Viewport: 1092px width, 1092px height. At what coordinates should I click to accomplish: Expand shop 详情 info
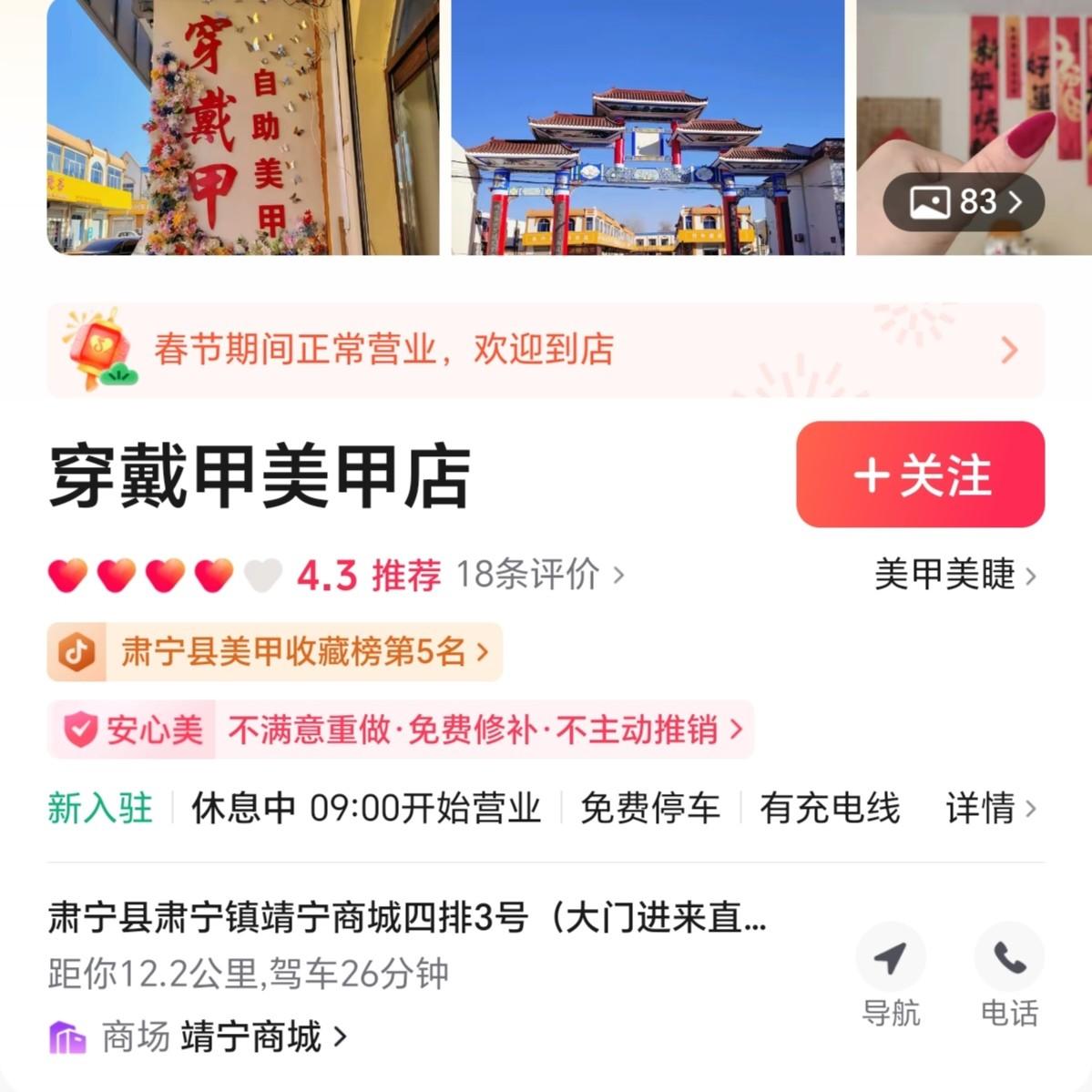(990, 808)
